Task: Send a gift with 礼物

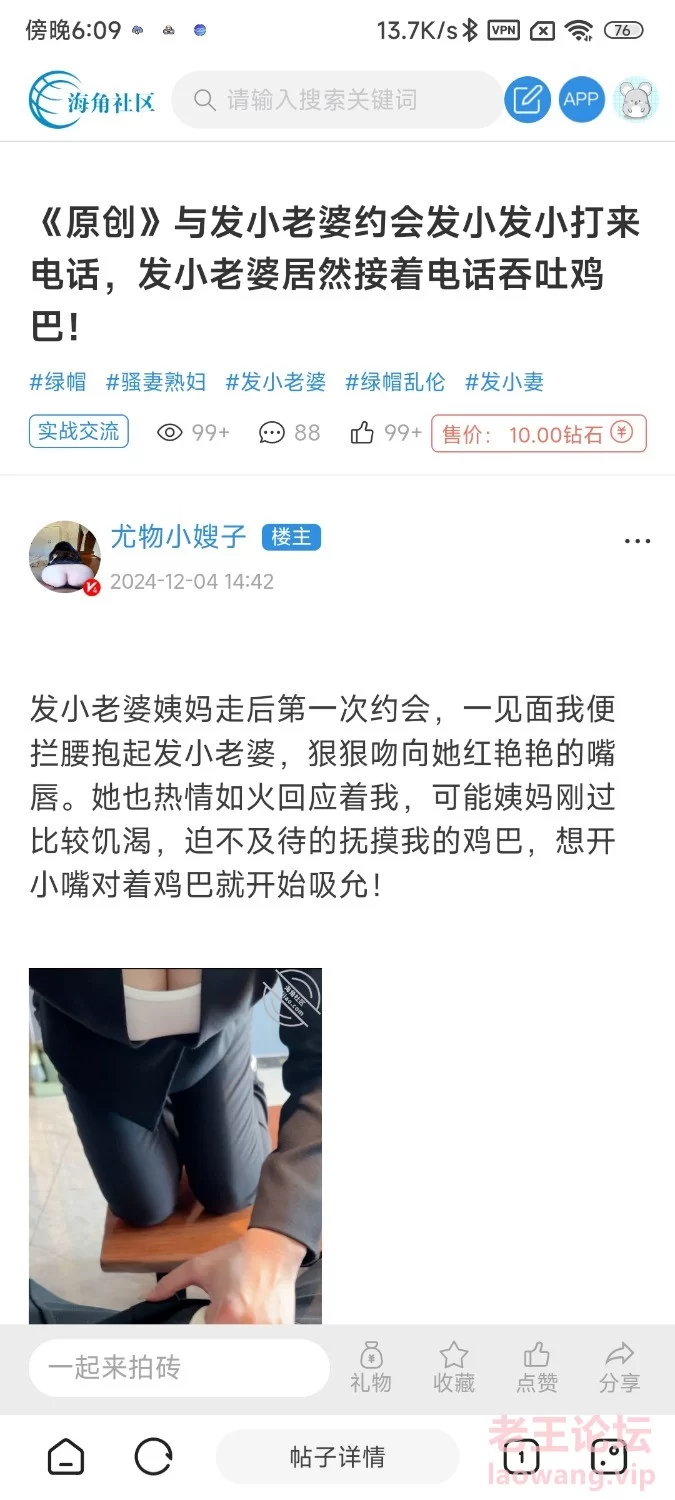Action: [371, 1367]
